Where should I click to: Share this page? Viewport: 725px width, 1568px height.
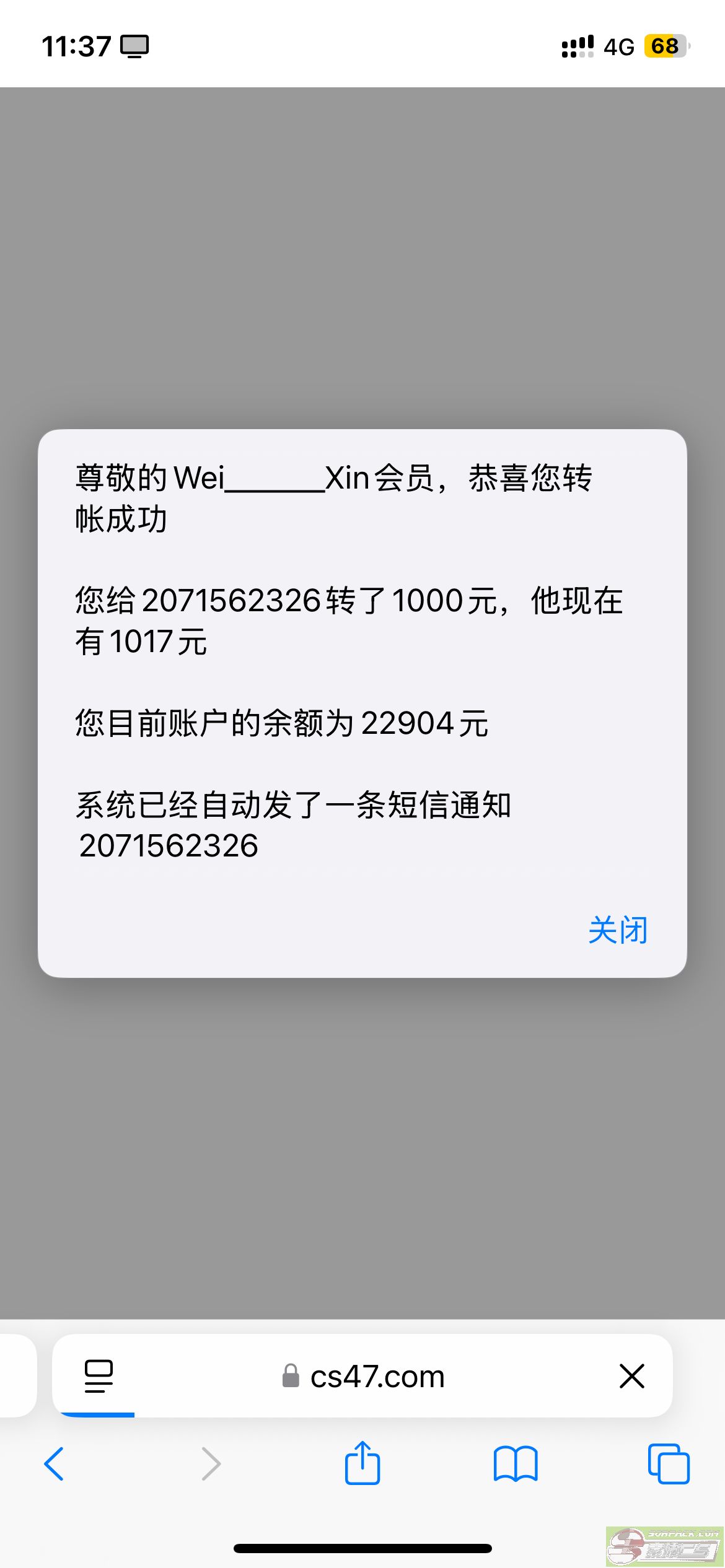point(362,1463)
